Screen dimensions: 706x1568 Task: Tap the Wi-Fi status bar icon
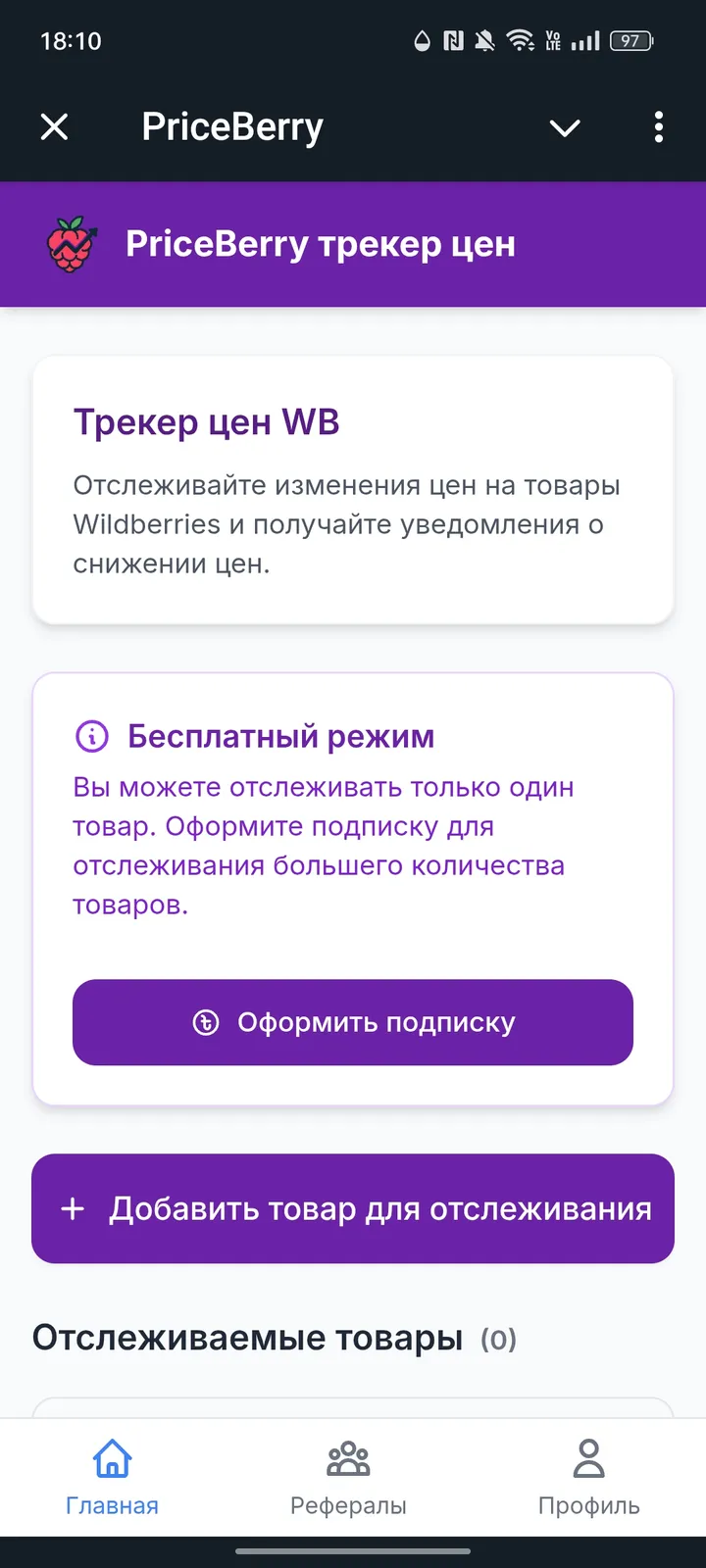[x=519, y=40]
